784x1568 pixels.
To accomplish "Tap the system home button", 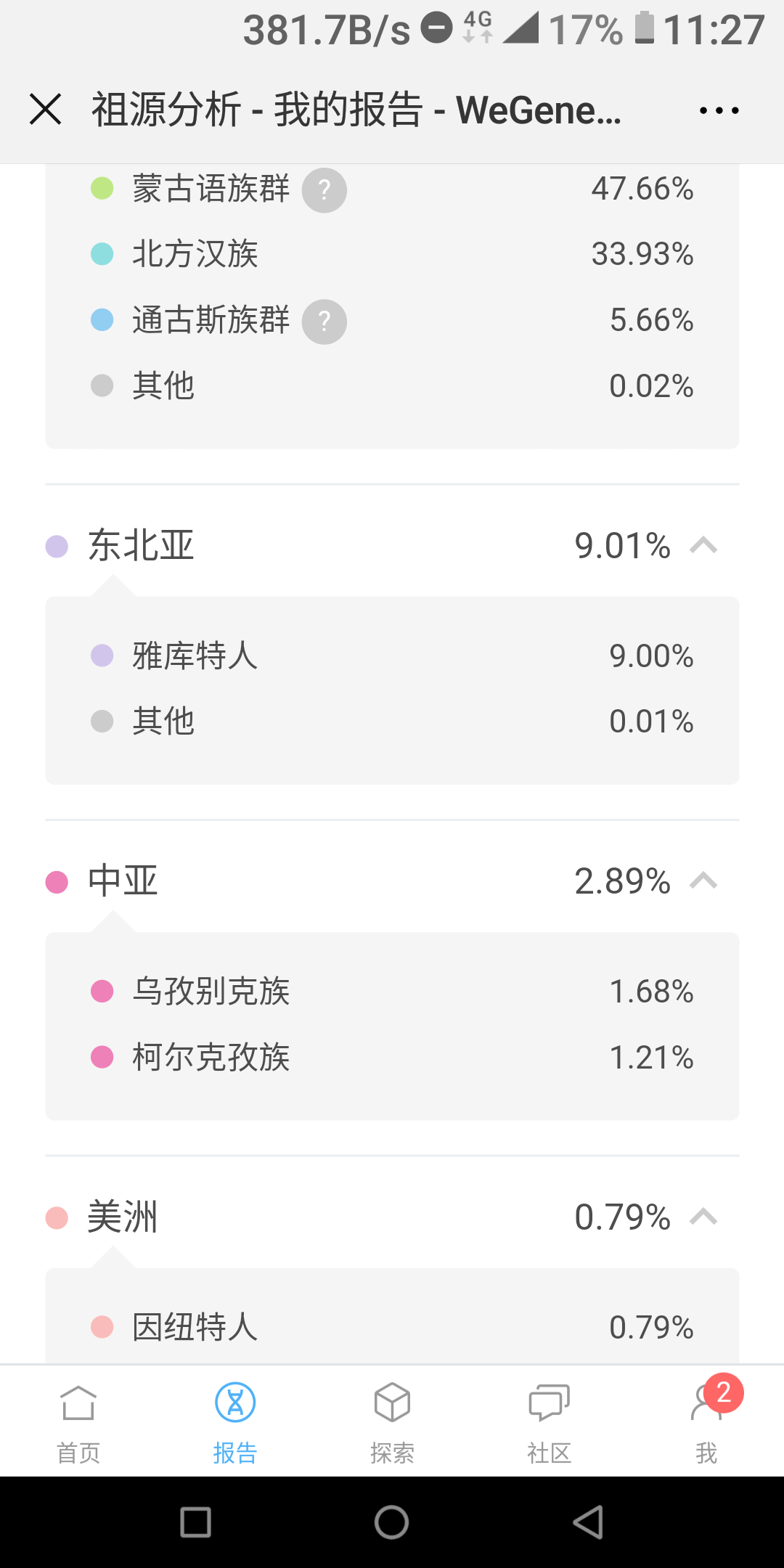I will coord(392,1522).
